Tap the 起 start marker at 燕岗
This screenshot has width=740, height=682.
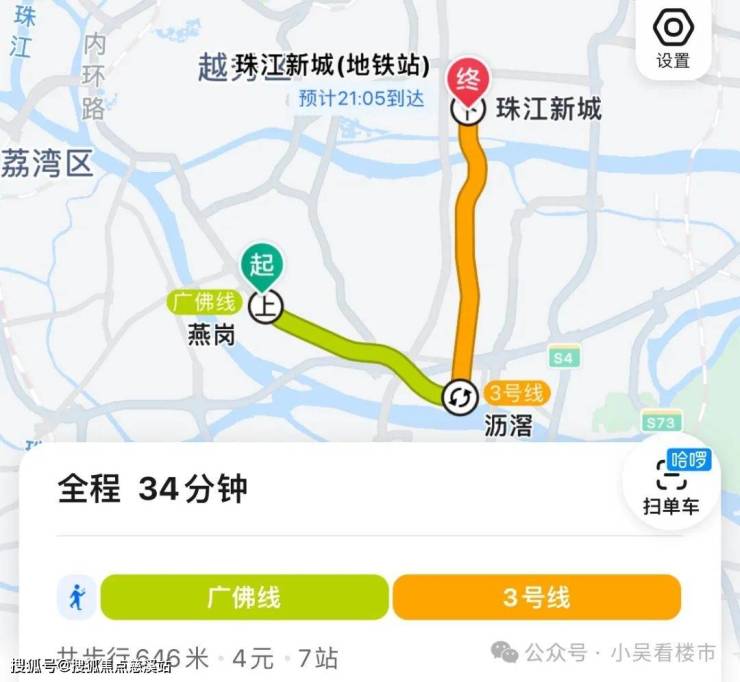(x=262, y=267)
